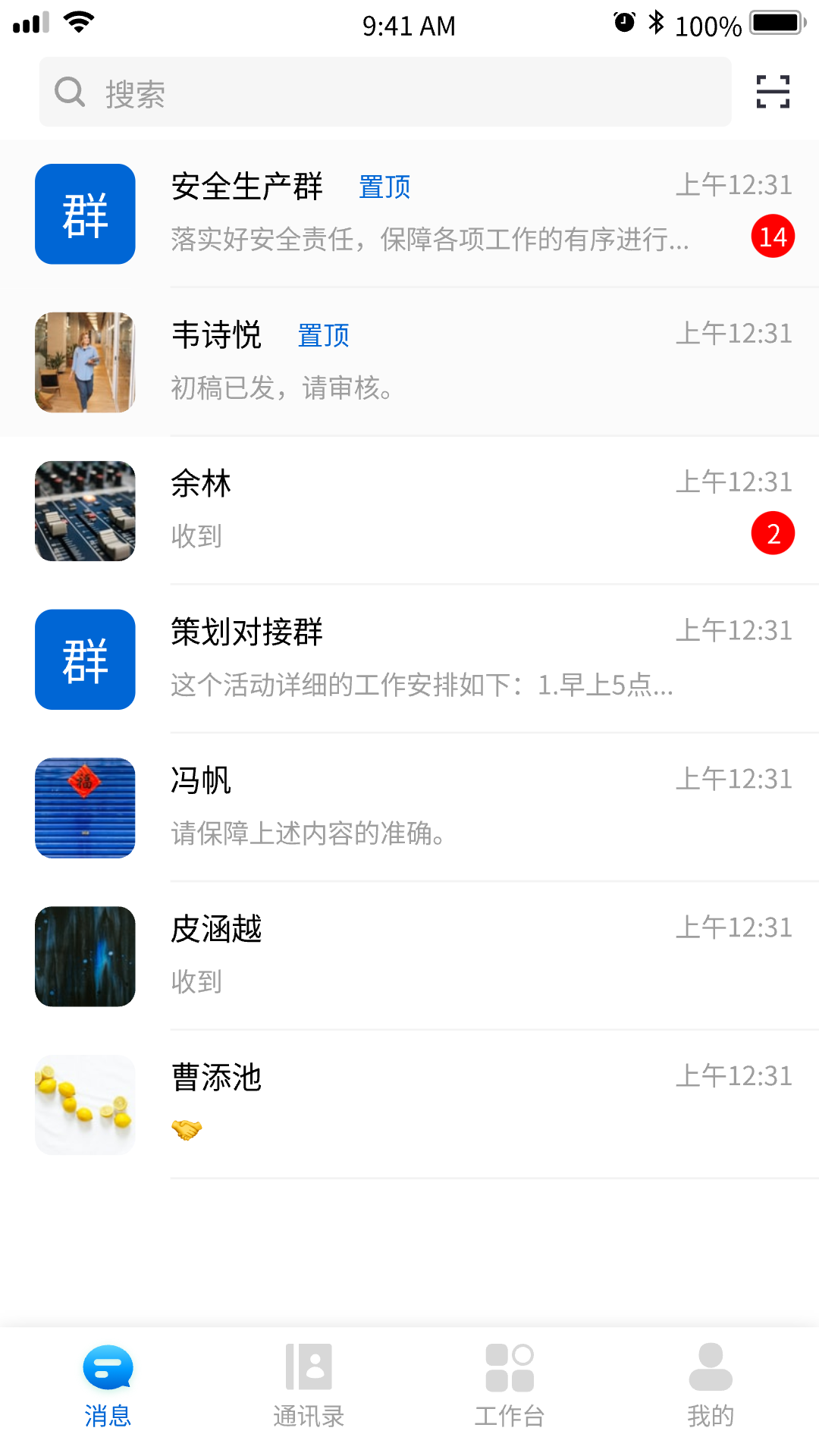819x1456 pixels.
Task: Tap the unread badge showing 14
Action: point(774,237)
